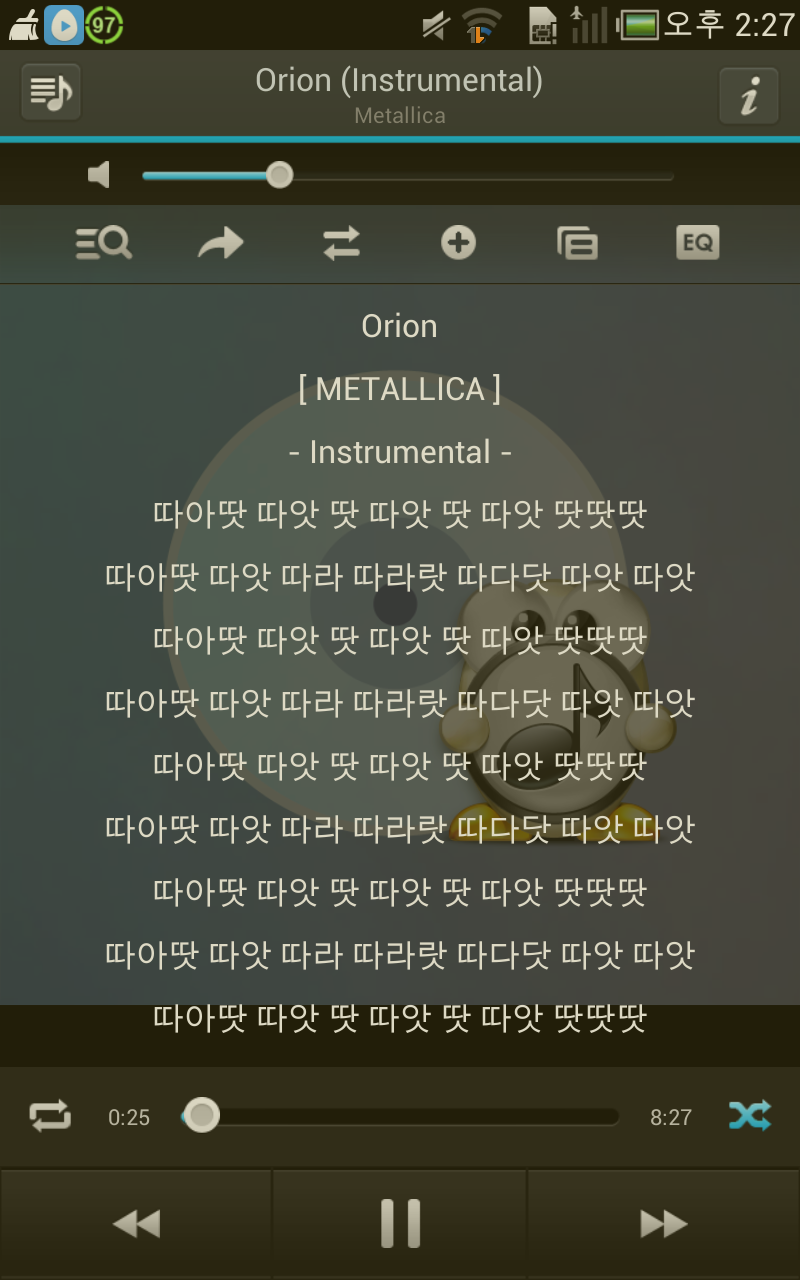
Task: Share this song with the arrow icon
Action: click(x=221, y=243)
